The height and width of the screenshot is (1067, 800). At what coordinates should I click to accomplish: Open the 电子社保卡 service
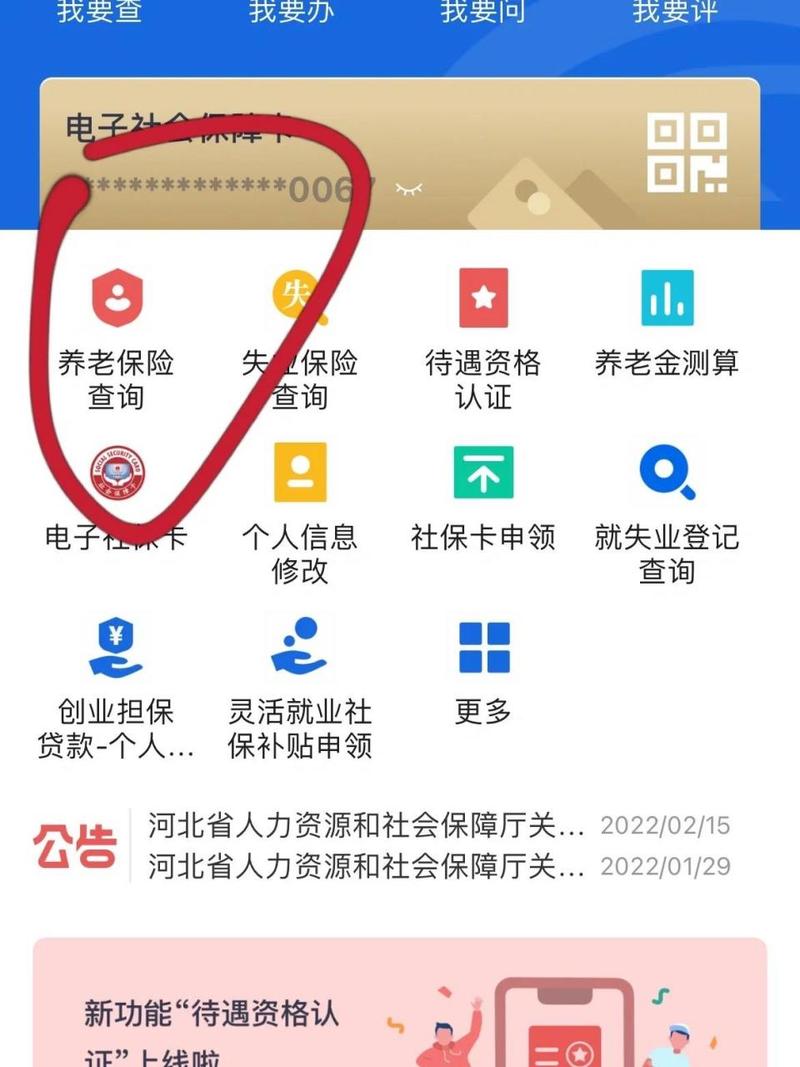pos(117,495)
